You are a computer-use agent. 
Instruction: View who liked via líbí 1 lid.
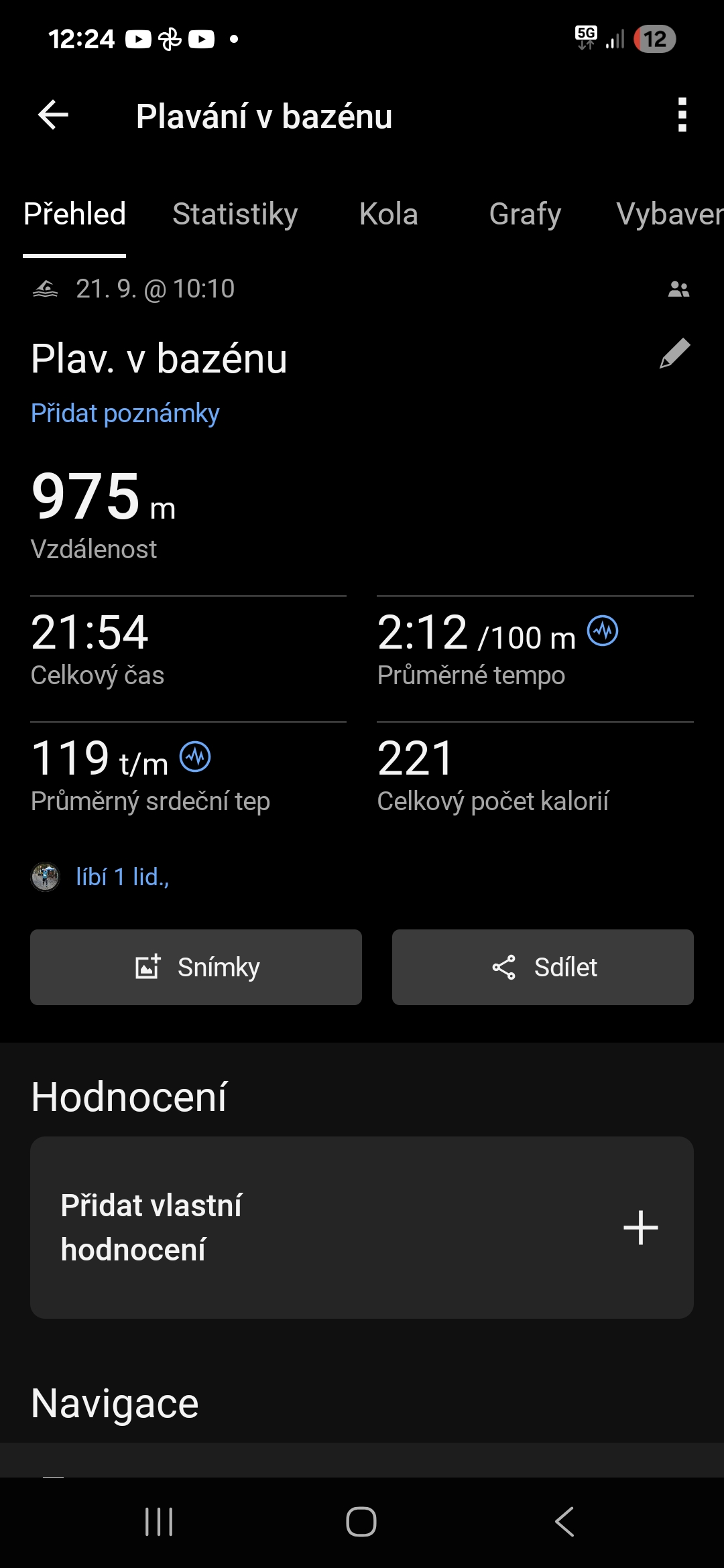[x=122, y=876]
